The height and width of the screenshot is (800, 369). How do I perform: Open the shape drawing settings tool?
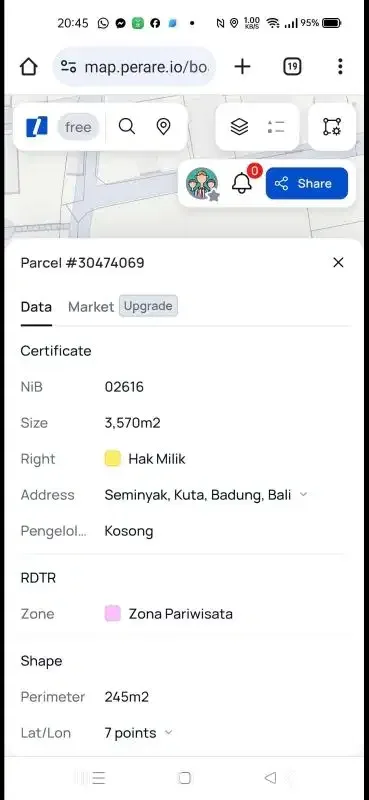[332, 127]
